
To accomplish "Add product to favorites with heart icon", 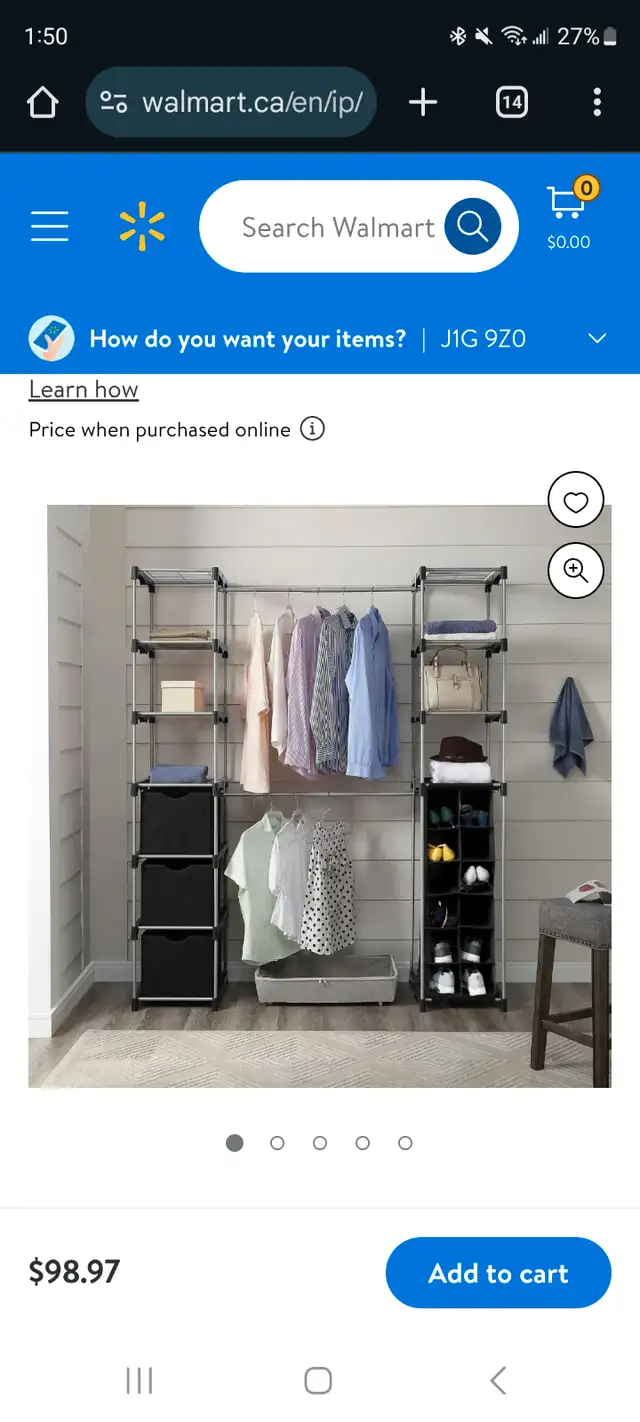I will [576, 501].
